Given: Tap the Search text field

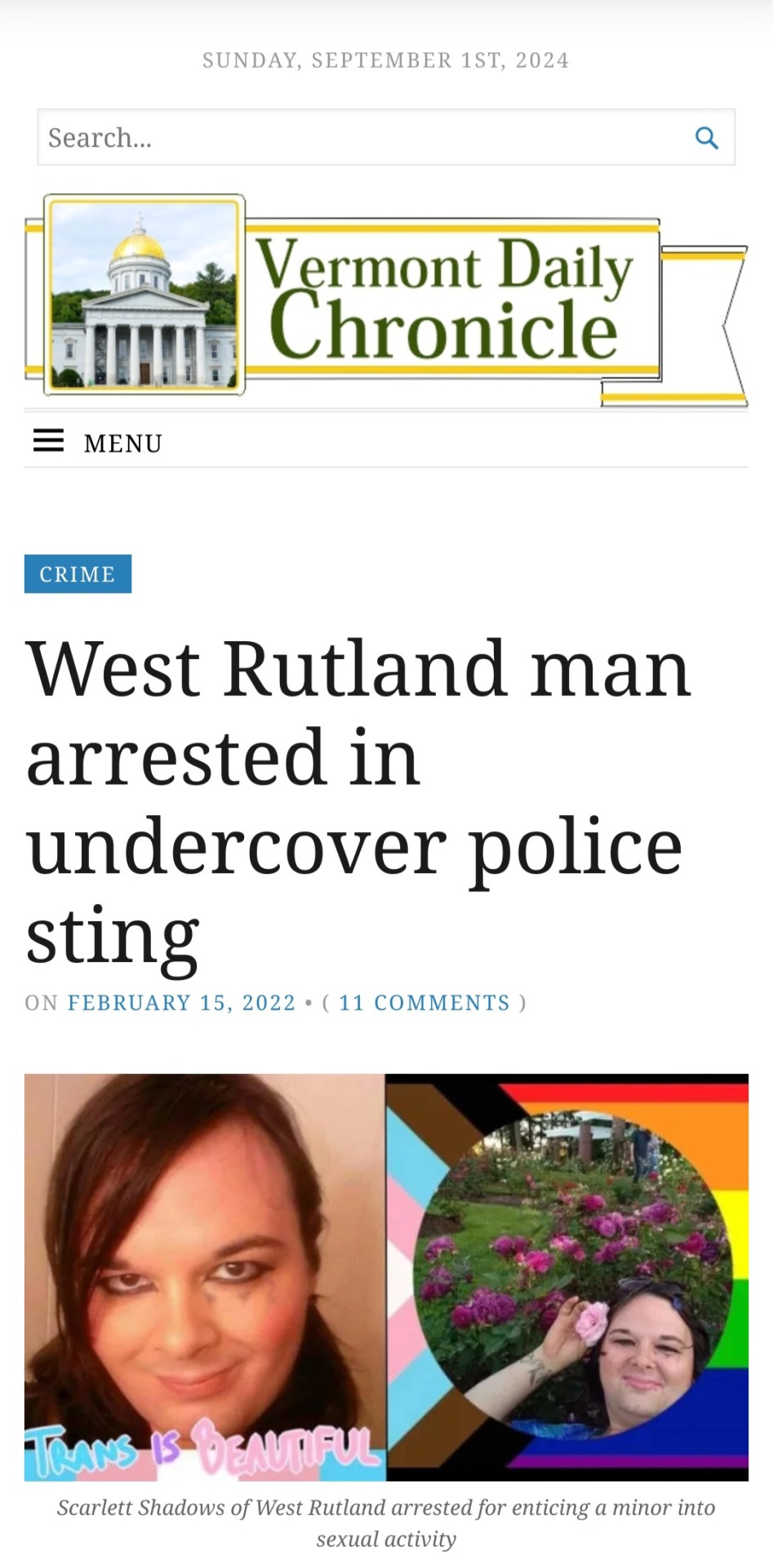Looking at the screenshot, I should pos(359,137).
